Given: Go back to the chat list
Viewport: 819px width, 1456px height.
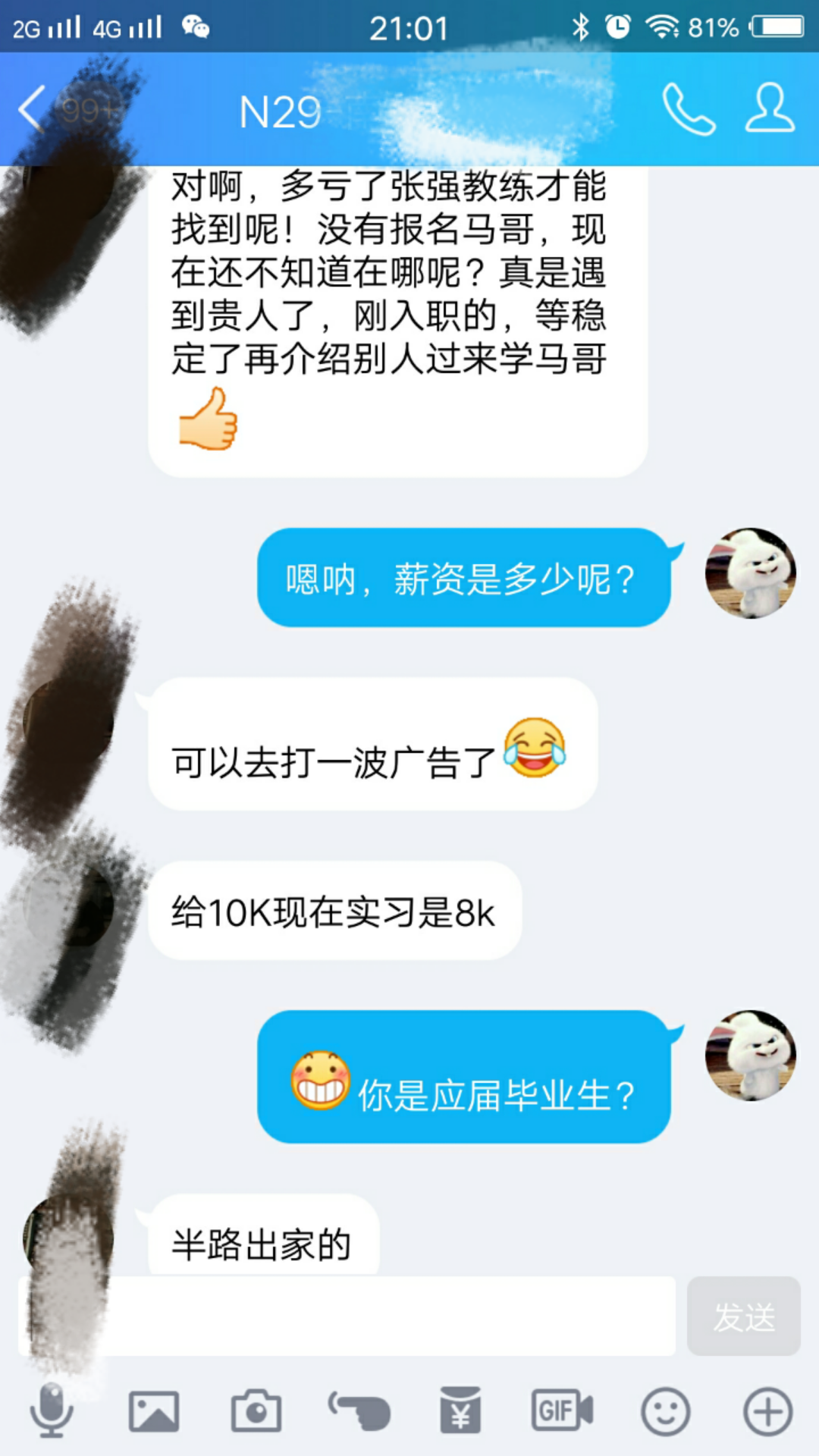Looking at the screenshot, I should click(32, 109).
